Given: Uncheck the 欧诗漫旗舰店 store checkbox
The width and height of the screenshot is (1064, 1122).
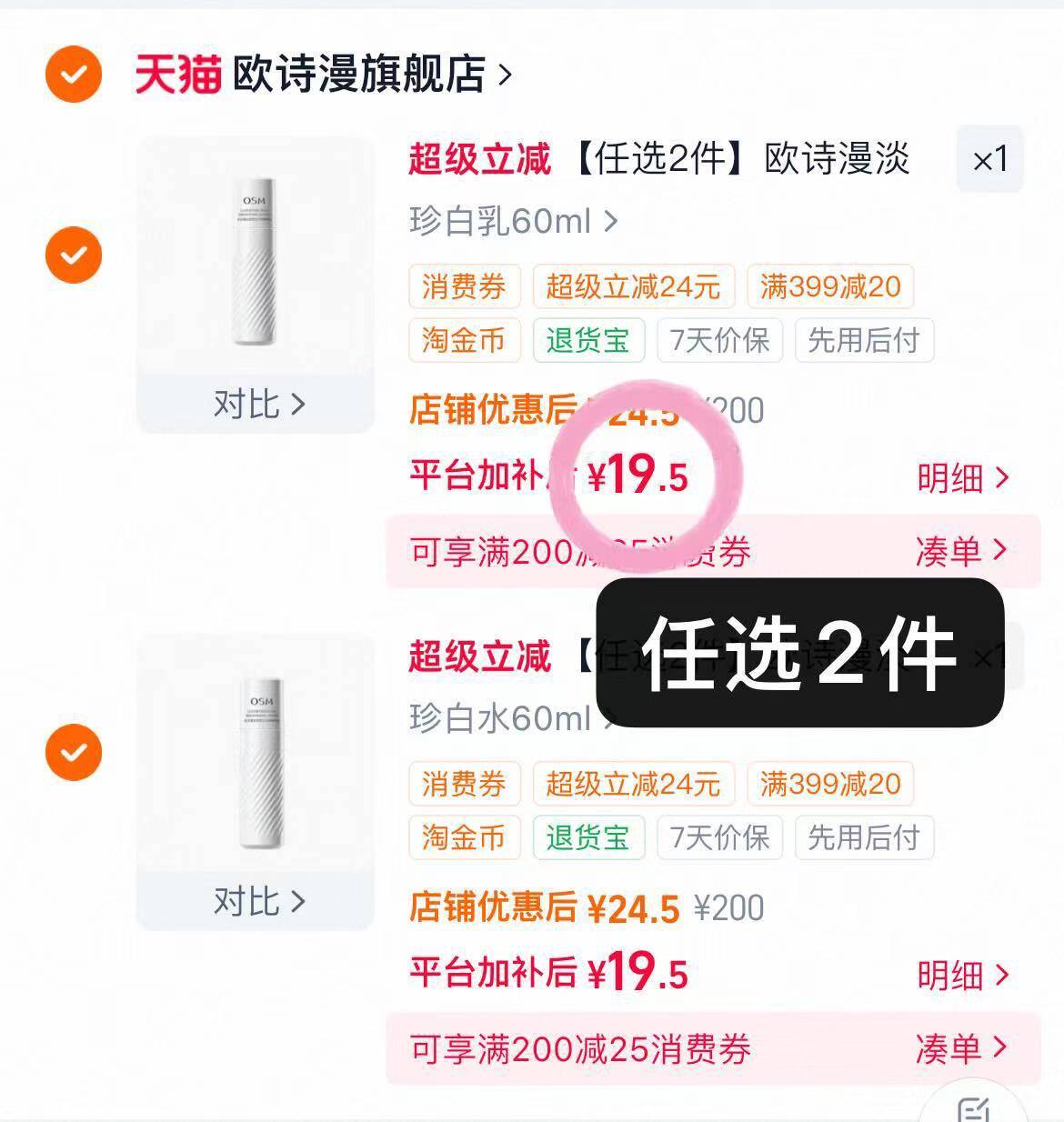Looking at the screenshot, I should coord(74,73).
